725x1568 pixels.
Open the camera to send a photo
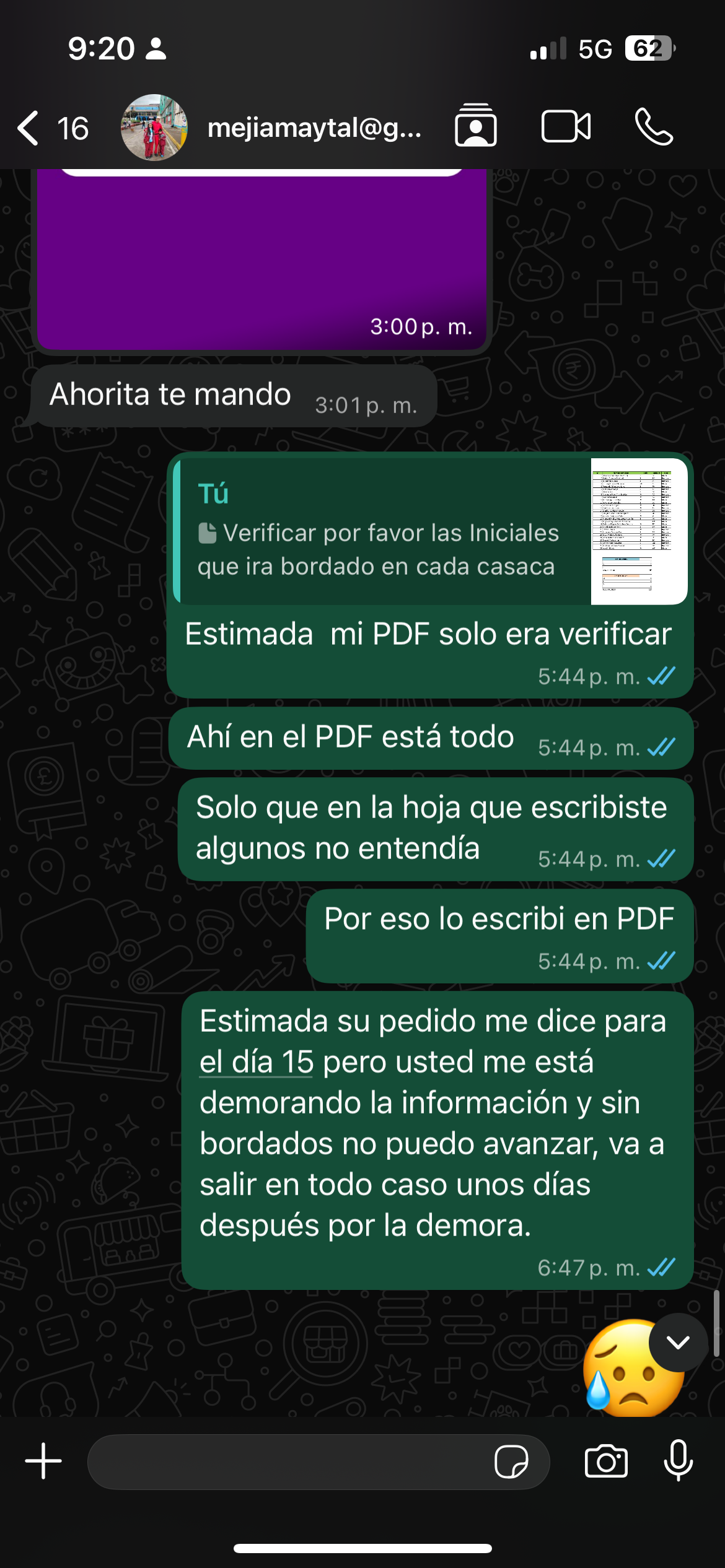606,1461
